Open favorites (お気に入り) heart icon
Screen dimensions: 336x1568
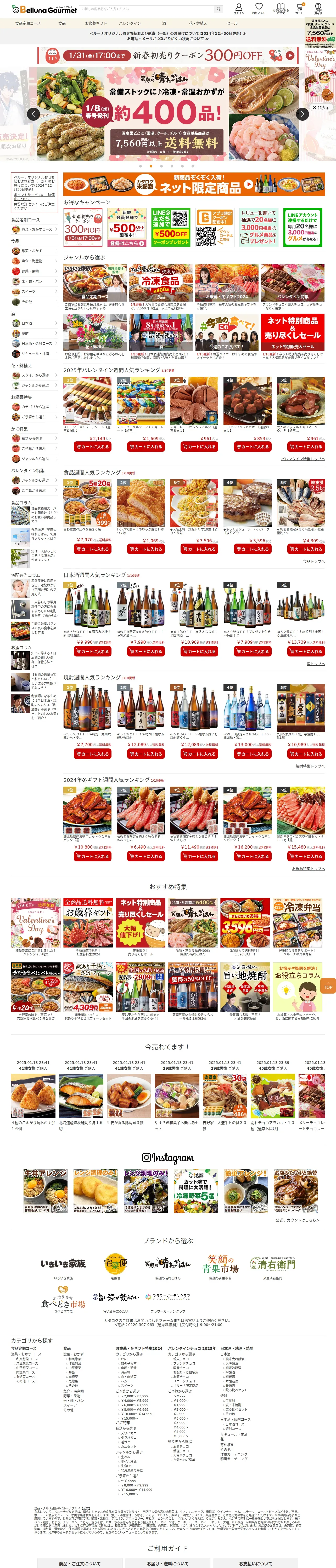click(x=259, y=9)
